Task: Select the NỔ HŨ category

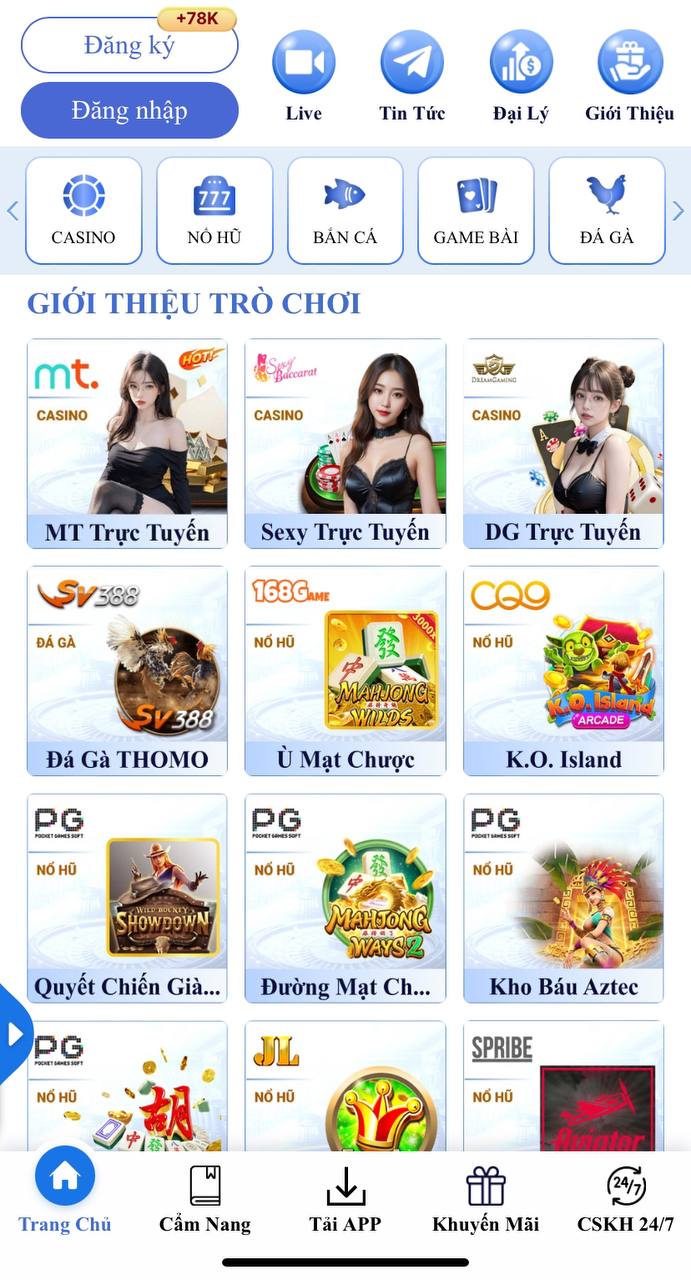Action: 214,210
